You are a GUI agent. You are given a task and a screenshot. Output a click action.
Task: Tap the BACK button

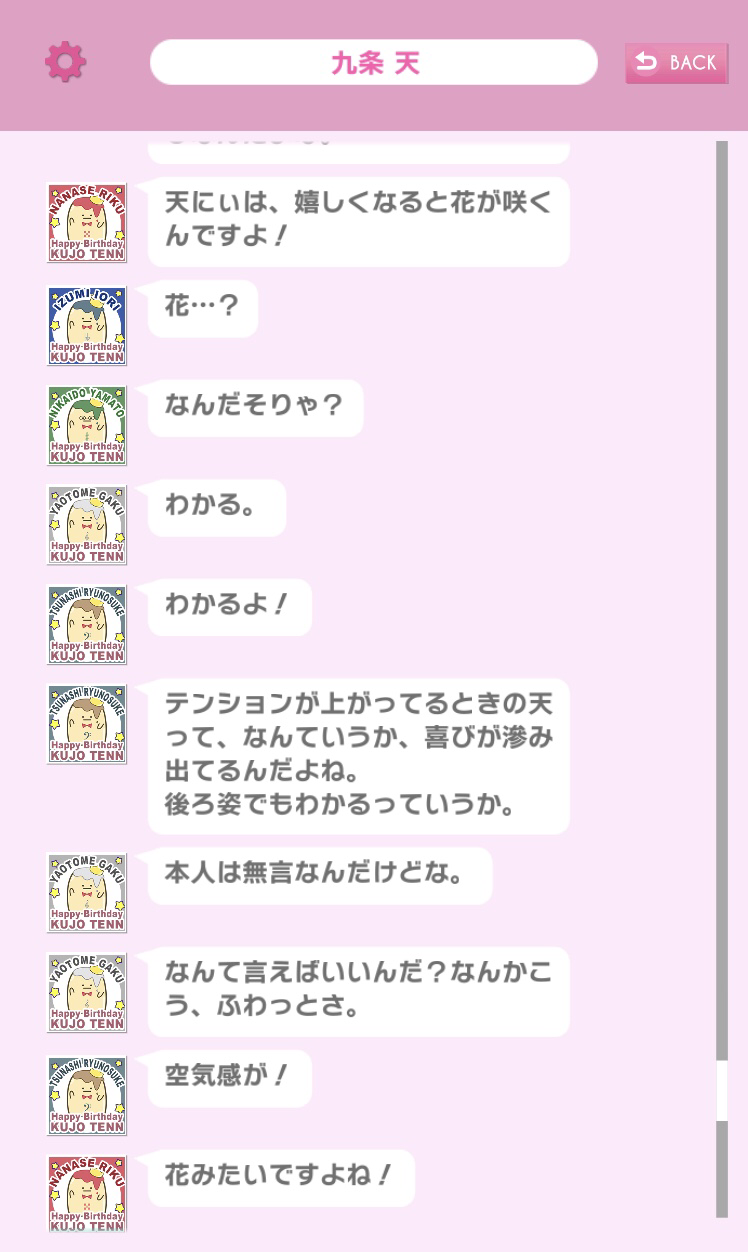676,63
